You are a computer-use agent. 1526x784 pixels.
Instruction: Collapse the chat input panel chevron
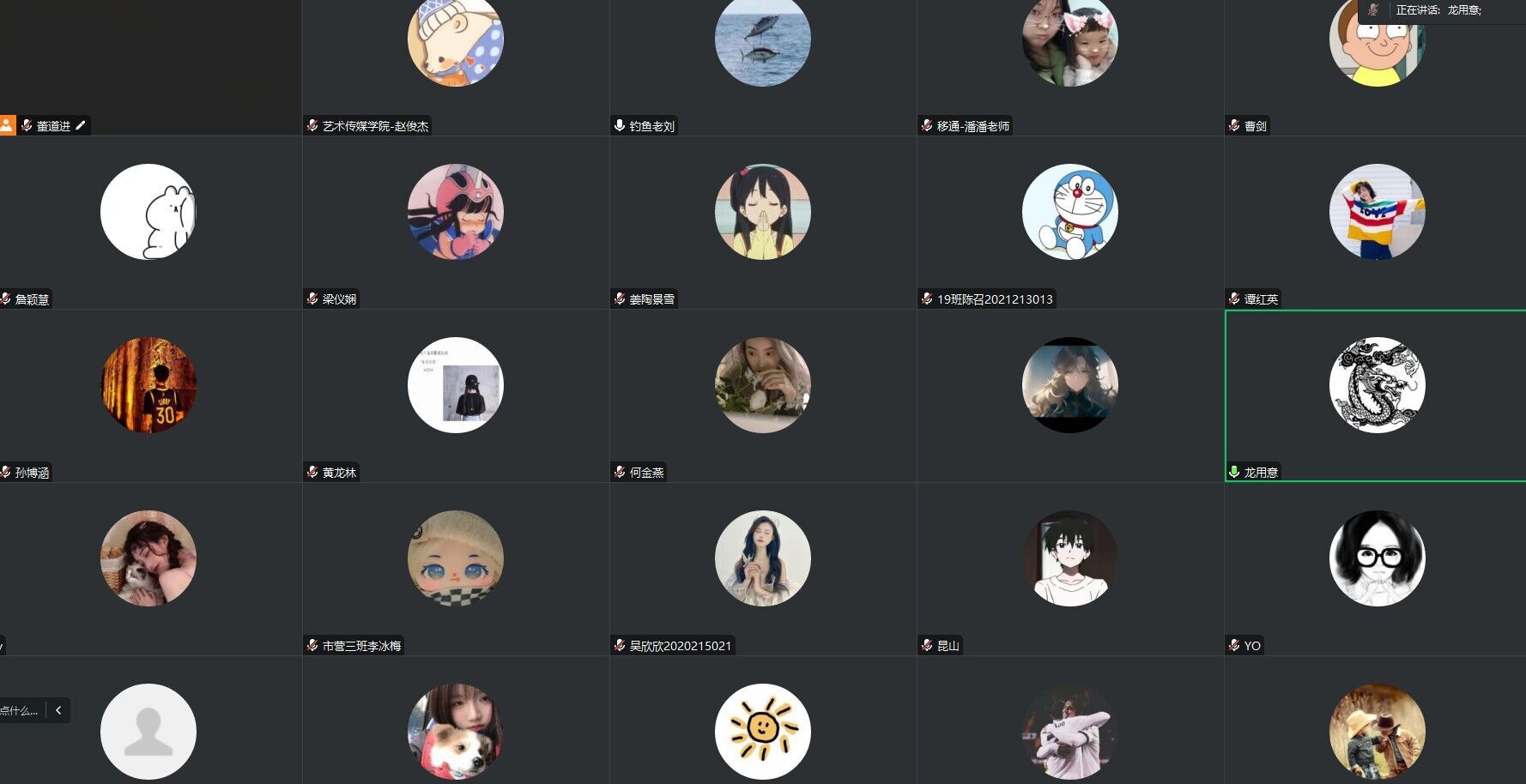point(58,710)
